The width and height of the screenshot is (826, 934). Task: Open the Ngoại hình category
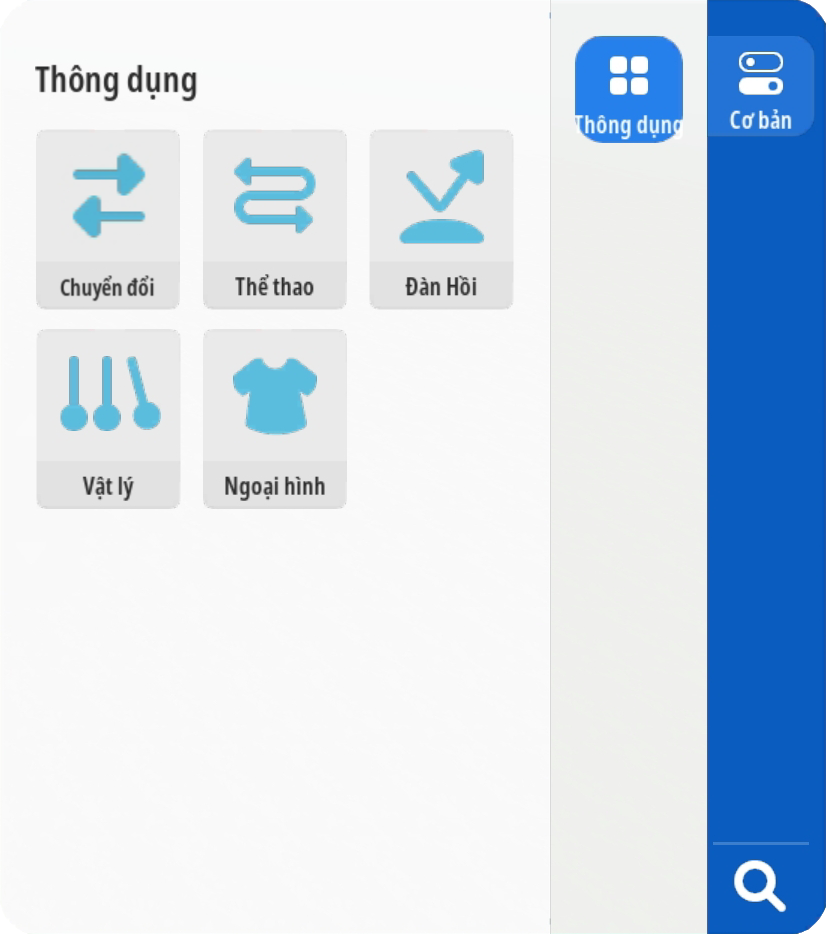[x=275, y=418]
